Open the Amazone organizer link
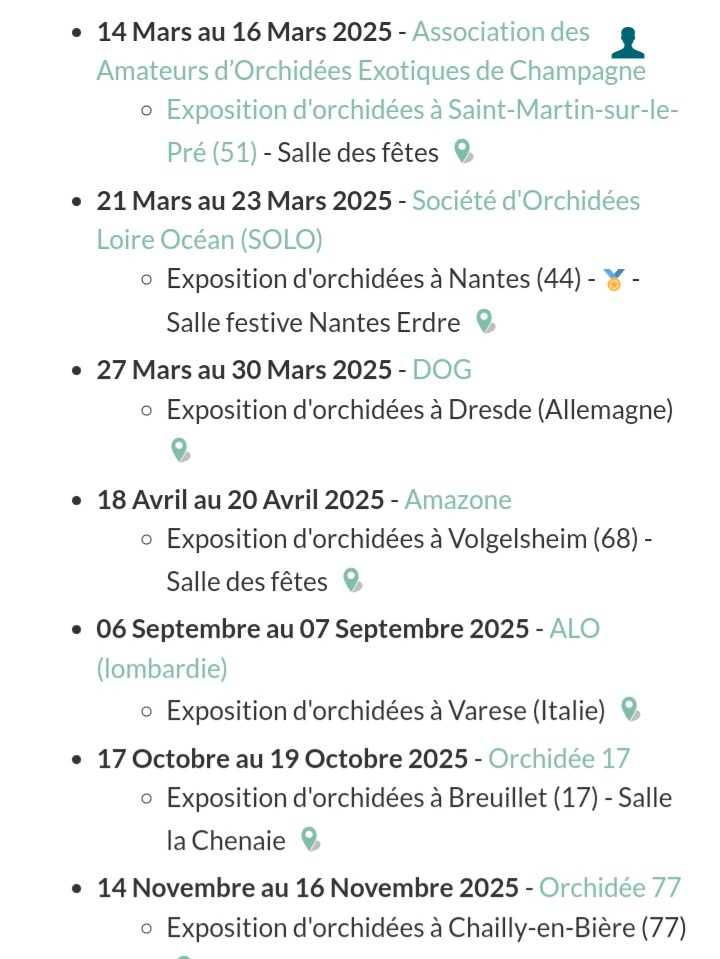The width and height of the screenshot is (720, 959). [457, 499]
